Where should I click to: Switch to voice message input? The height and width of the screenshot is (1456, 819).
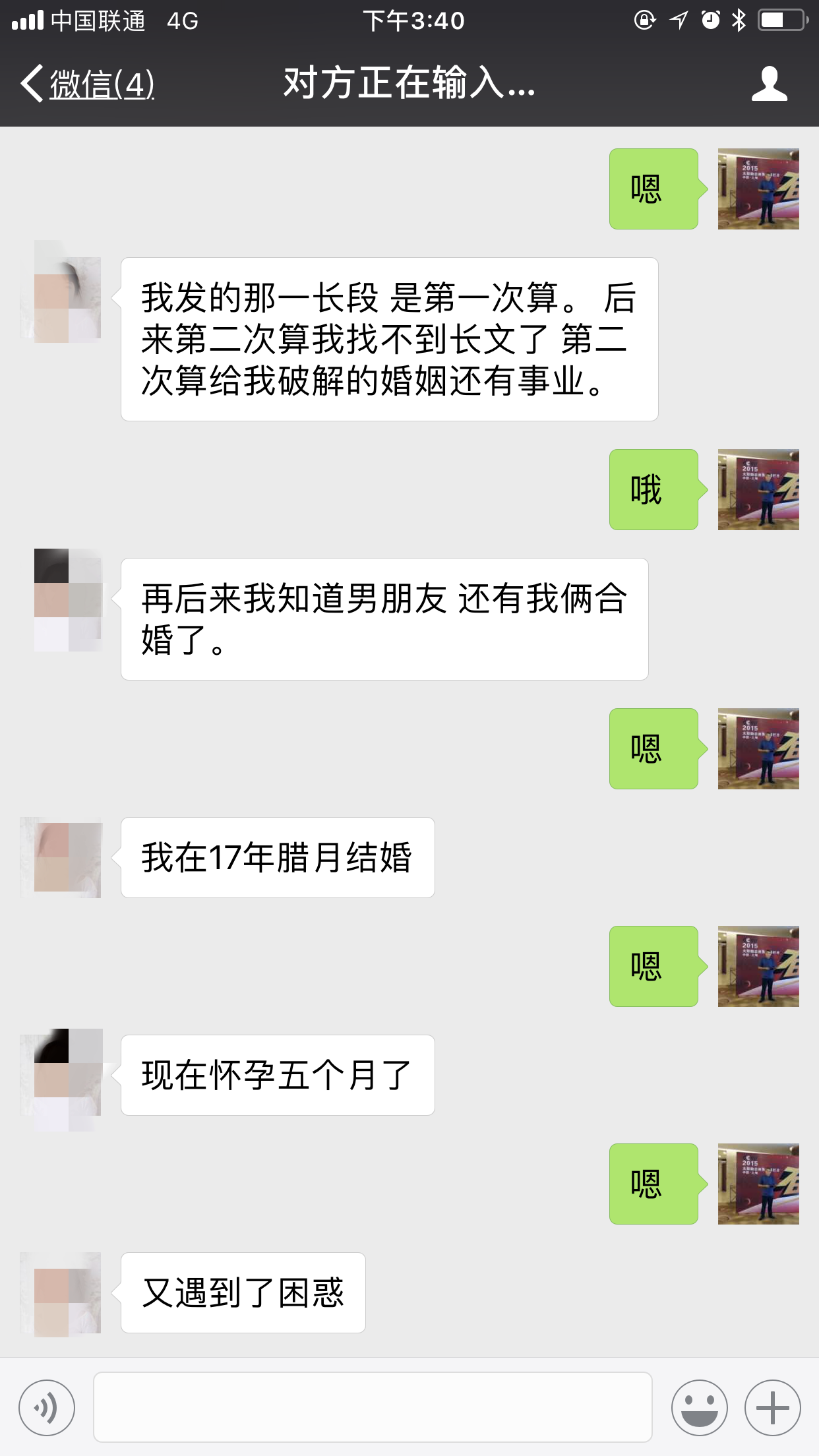click(x=47, y=1408)
